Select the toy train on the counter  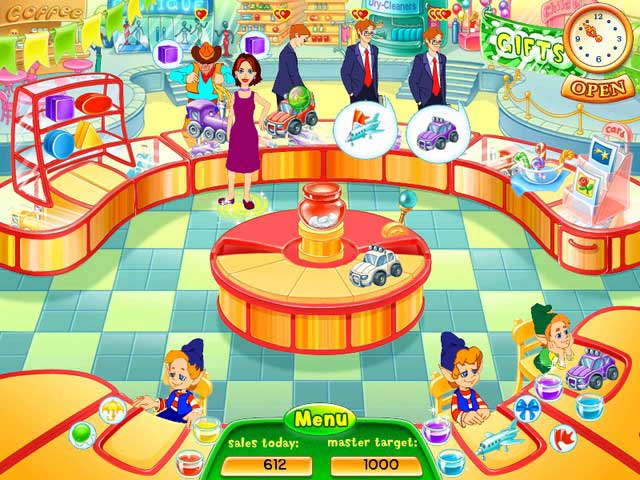[x=204, y=119]
